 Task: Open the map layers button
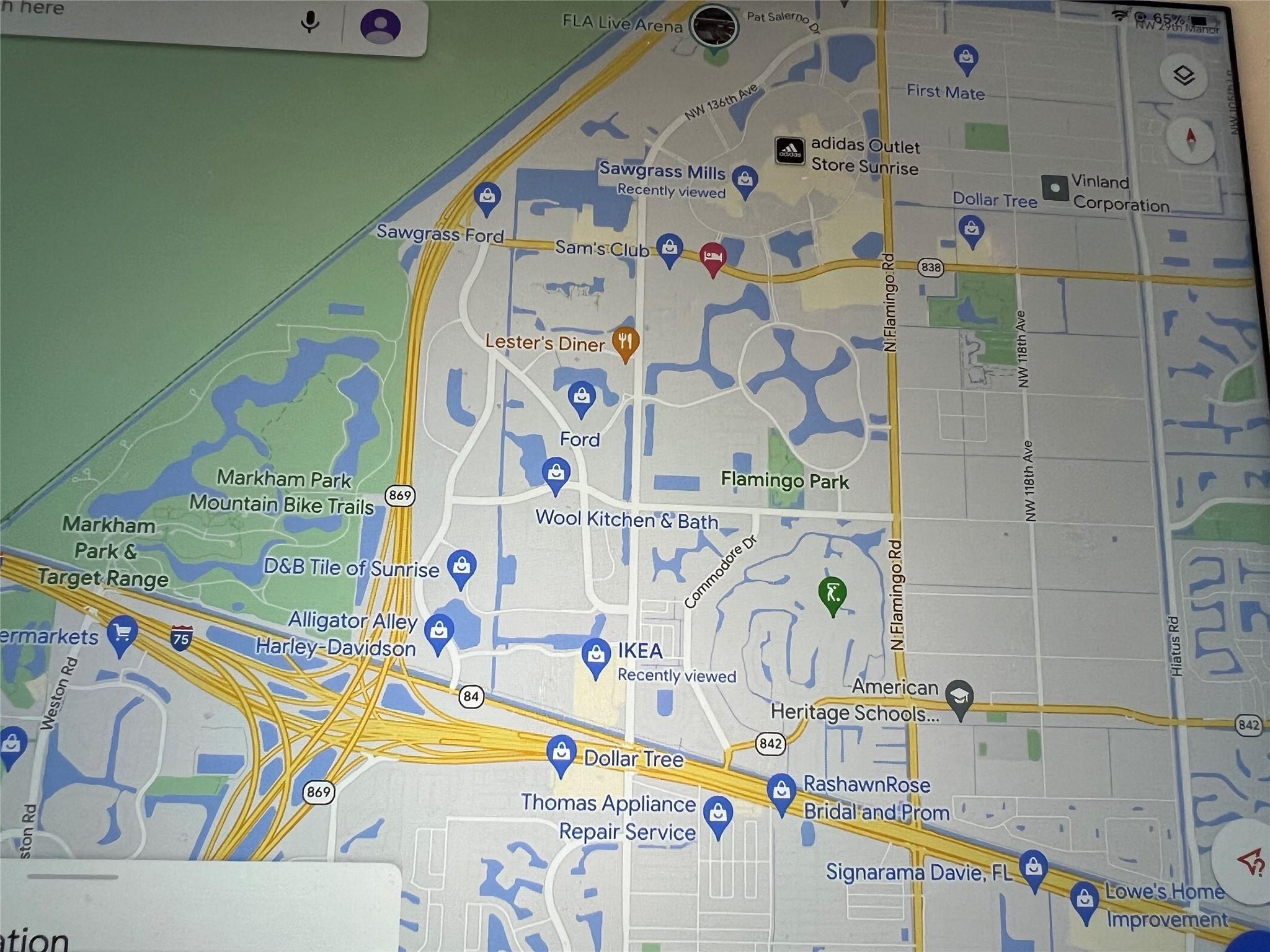pyautogui.click(x=1184, y=77)
